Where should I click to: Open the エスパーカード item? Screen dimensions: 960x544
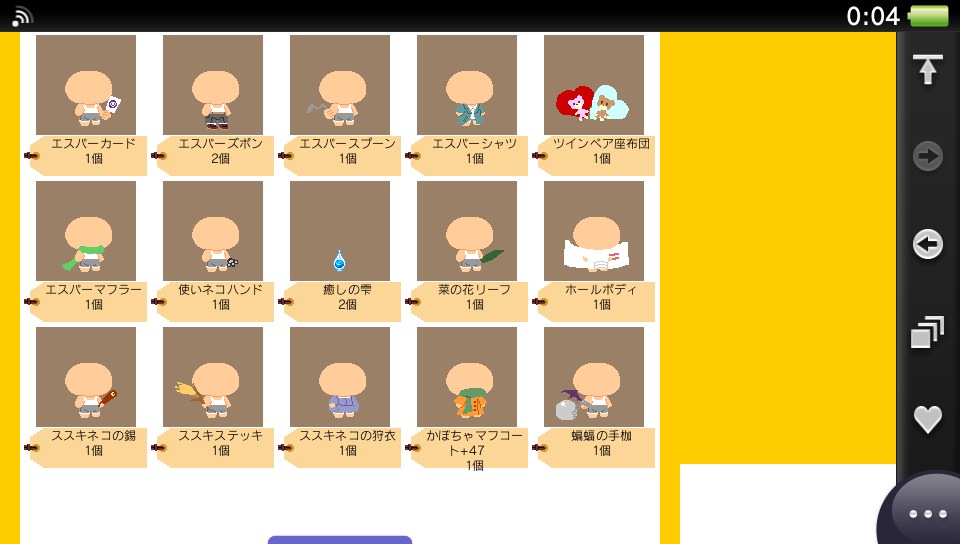[86, 86]
